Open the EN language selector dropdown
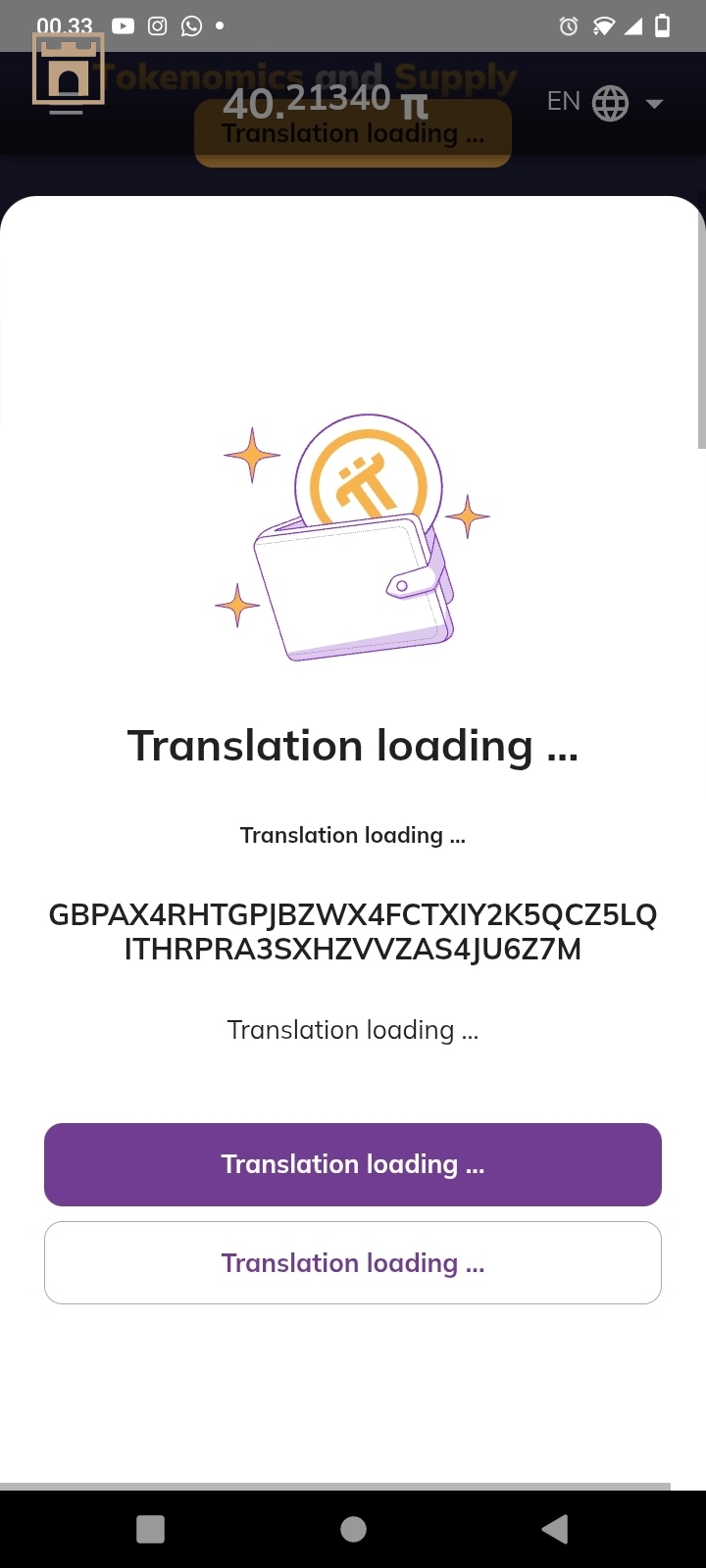This screenshot has height=1568, width=706. coord(605,102)
